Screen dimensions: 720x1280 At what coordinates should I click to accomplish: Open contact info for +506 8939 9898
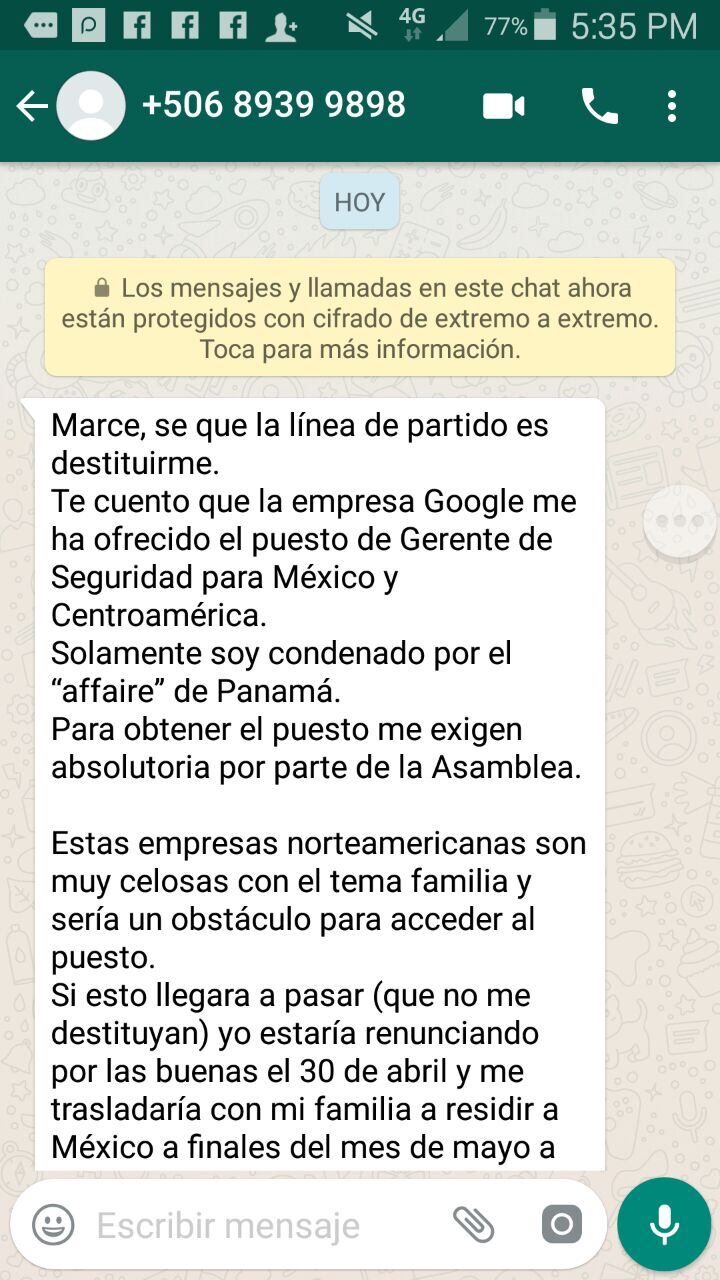[273, 105]
